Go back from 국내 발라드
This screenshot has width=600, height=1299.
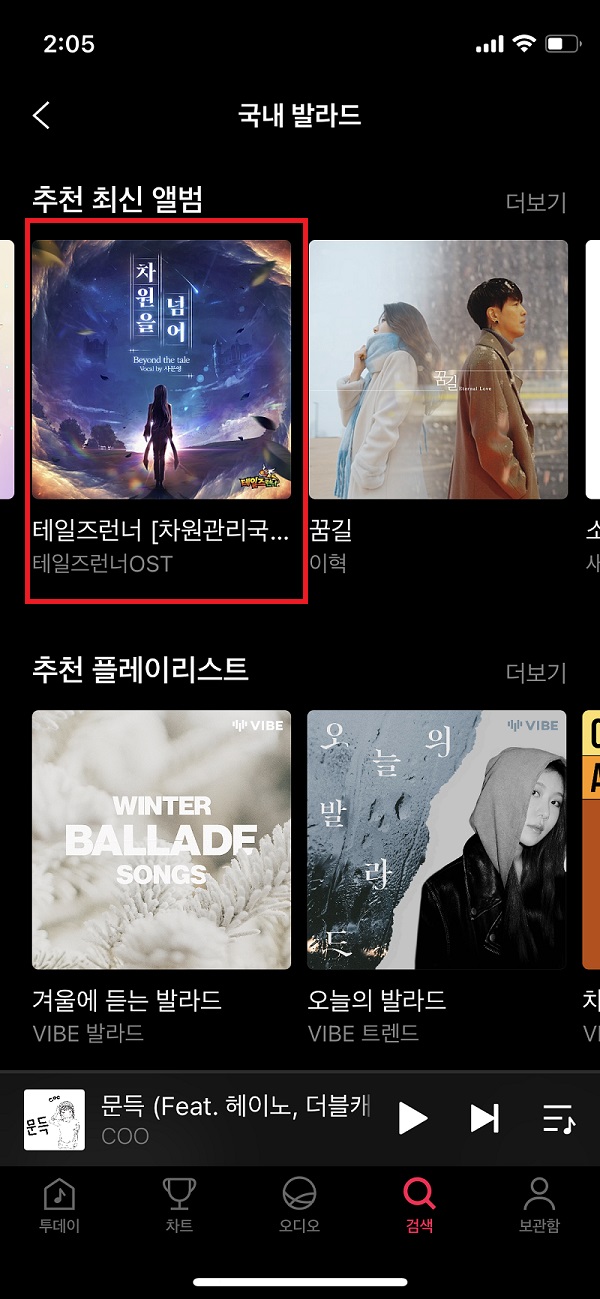41,115
